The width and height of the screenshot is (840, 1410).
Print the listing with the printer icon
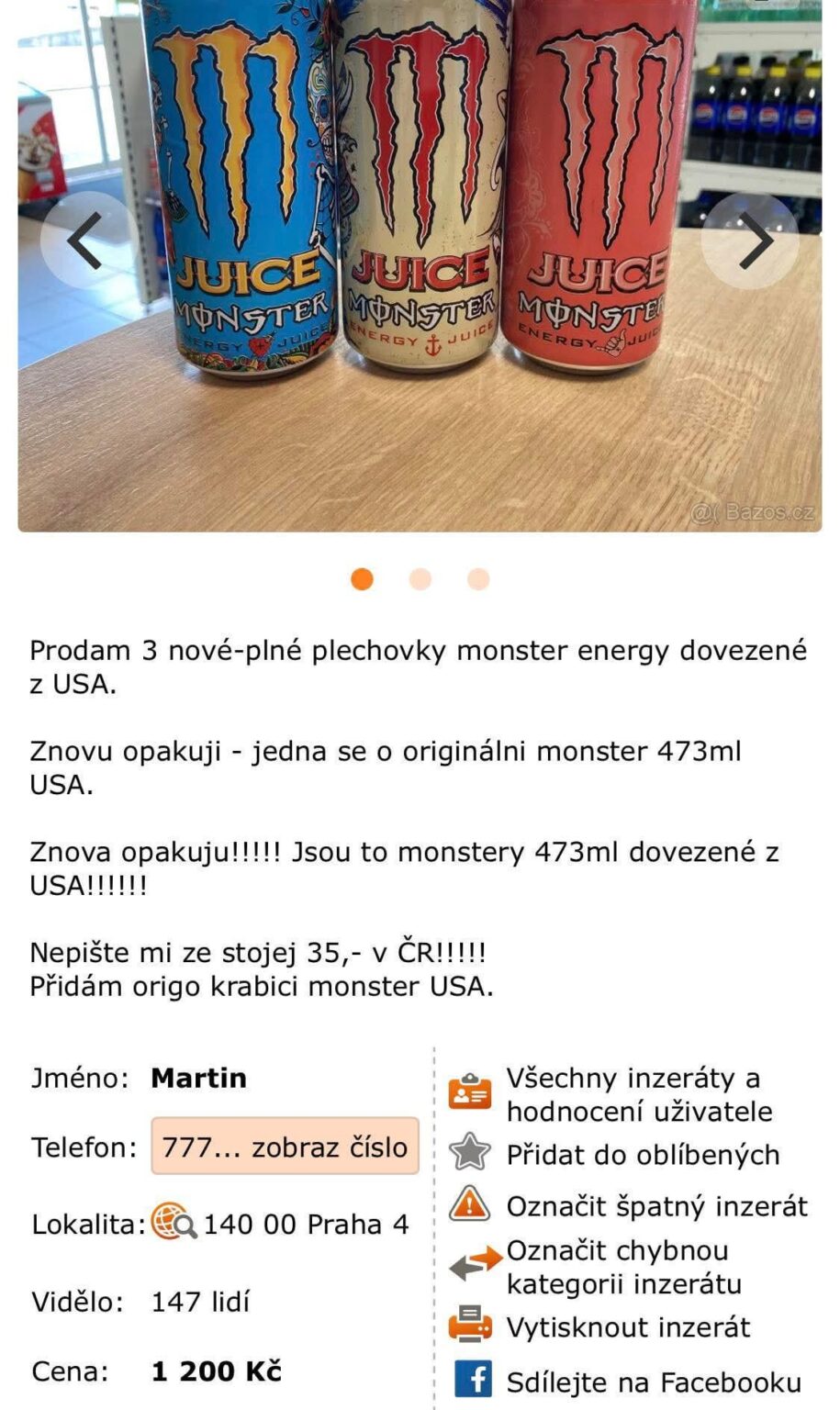tap(471, 1325)
